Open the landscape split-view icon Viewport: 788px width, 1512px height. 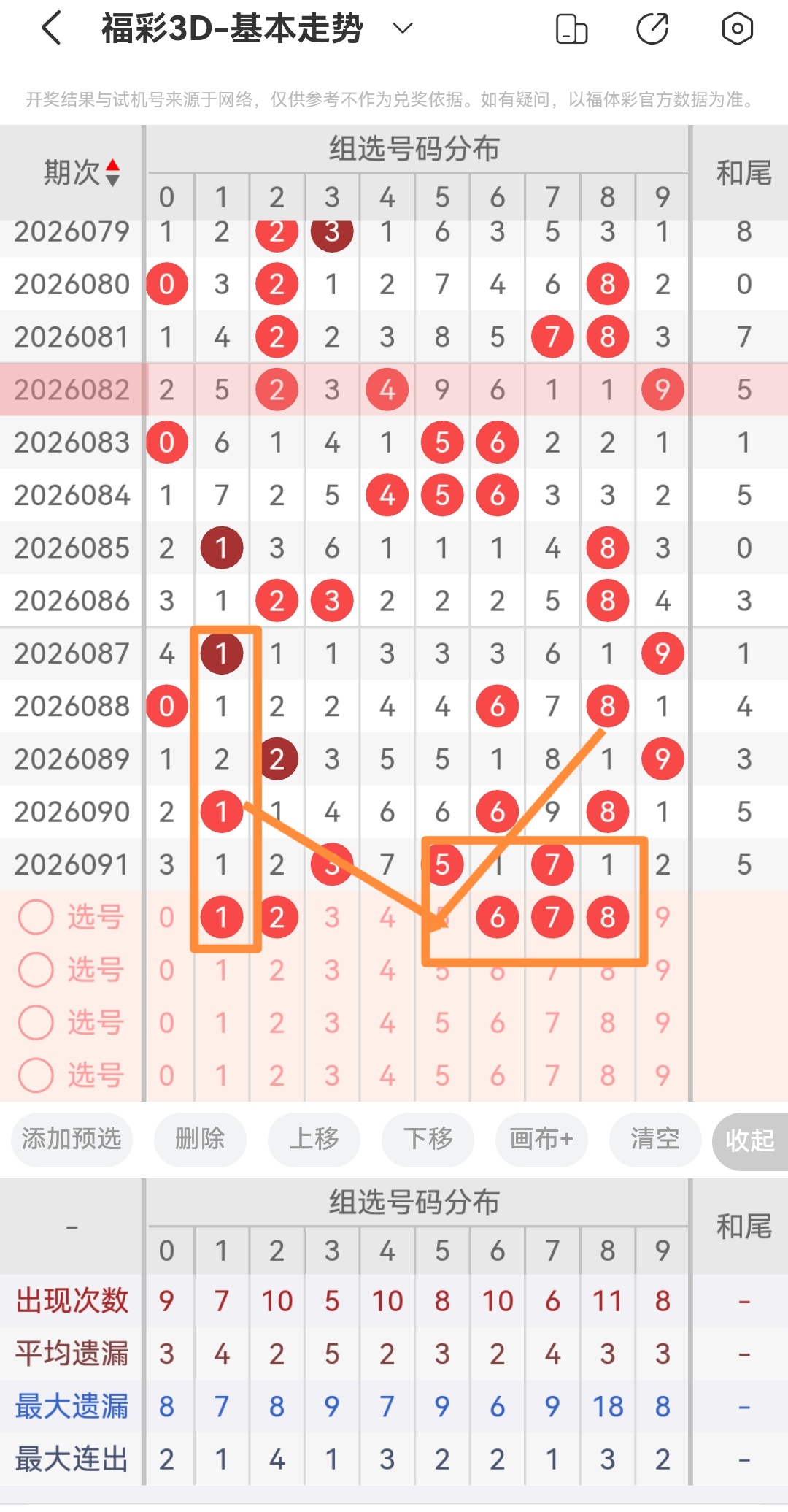(x=571, y=29)
